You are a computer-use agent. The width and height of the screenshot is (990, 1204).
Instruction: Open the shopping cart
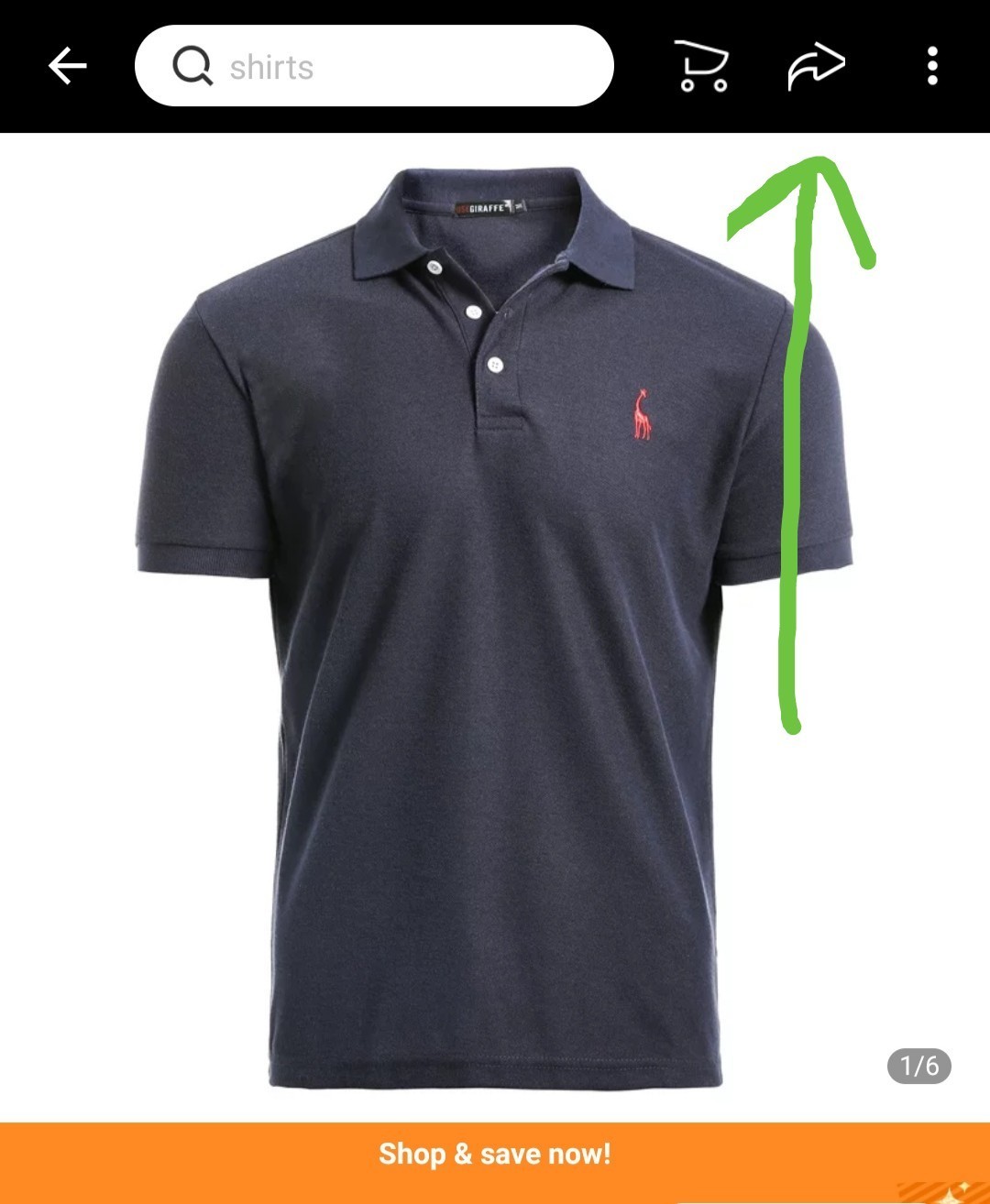pos(702,66)
